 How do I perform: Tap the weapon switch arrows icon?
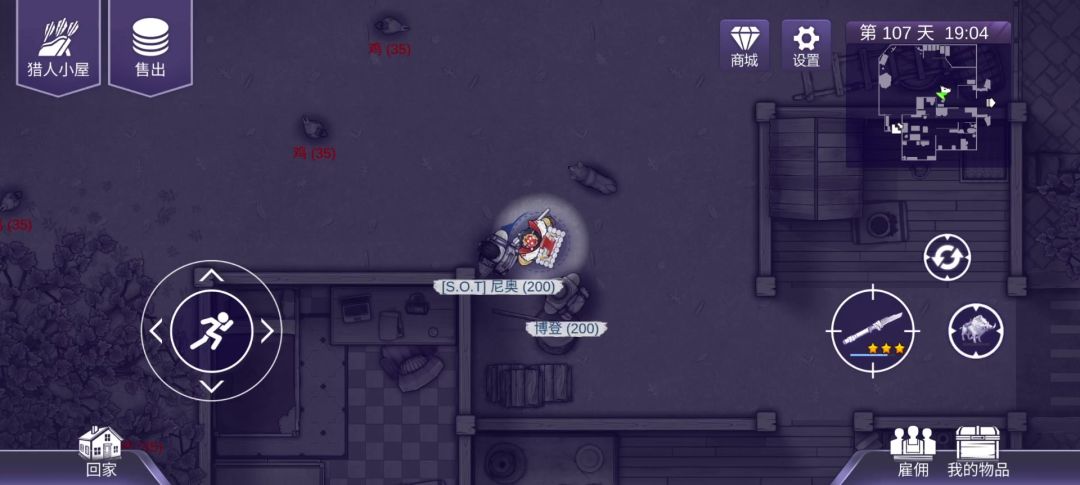[946, 258]
